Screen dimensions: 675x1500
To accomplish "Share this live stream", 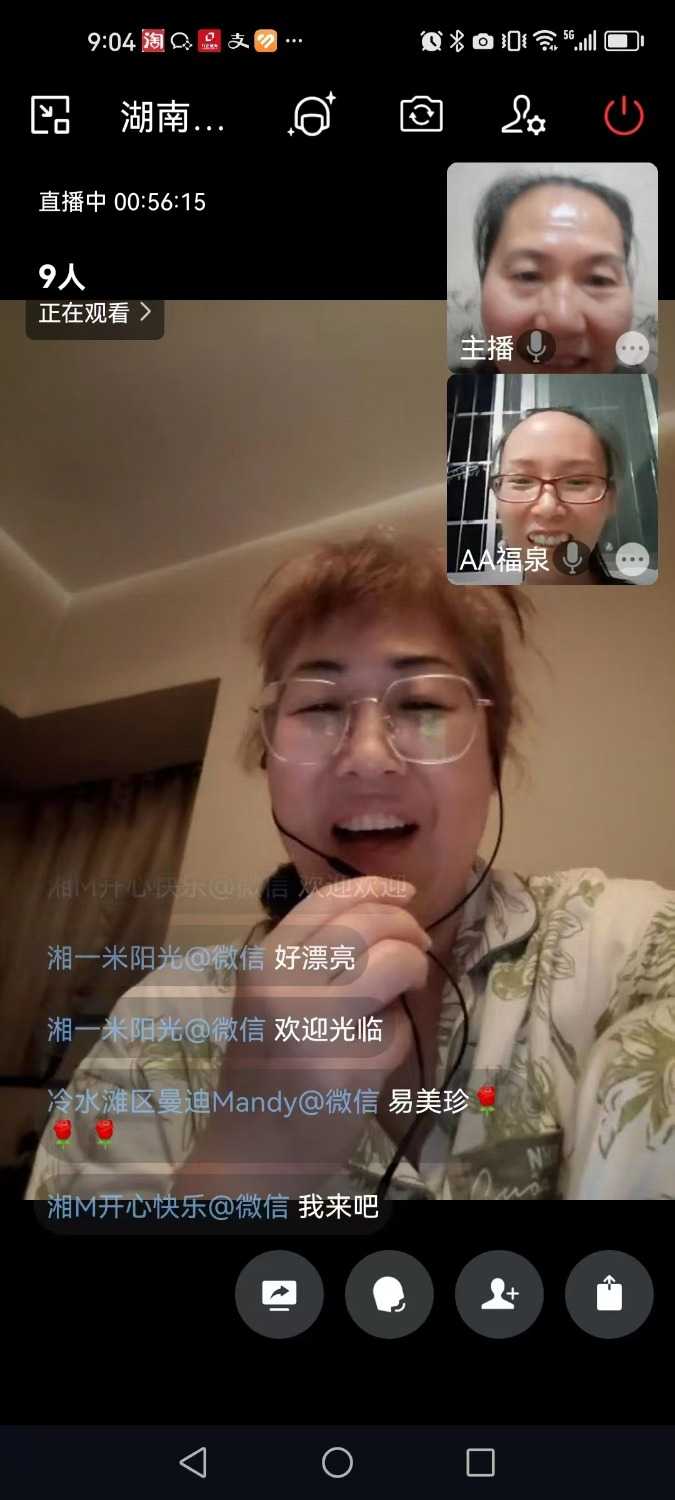I will [609, 1294].
